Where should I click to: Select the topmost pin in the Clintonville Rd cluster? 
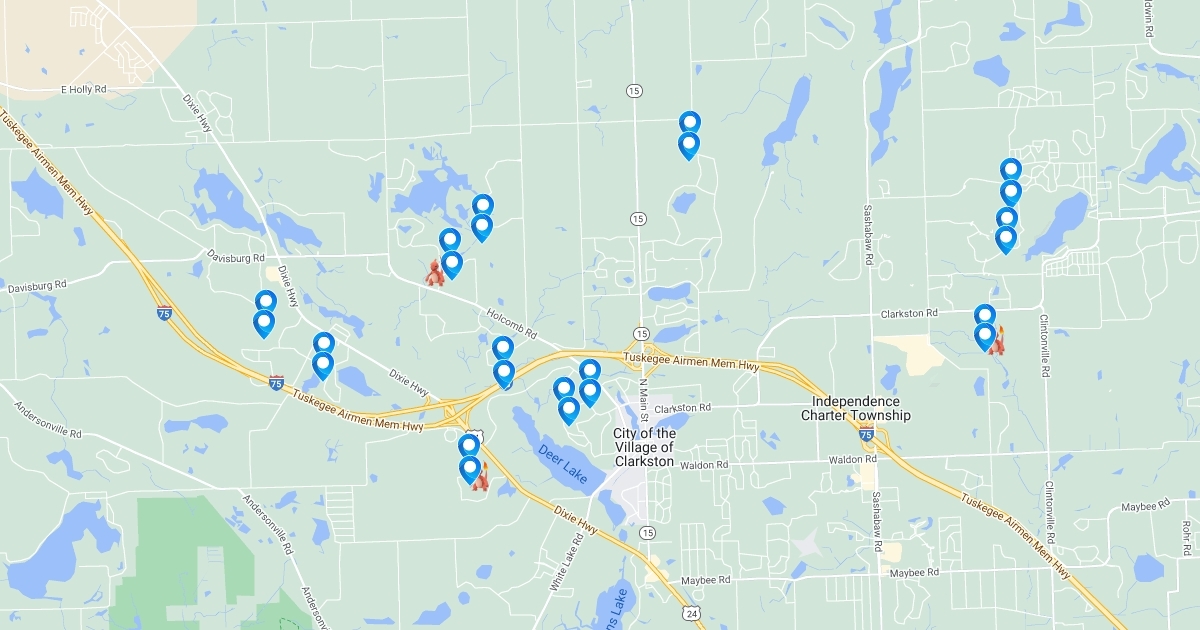click(x=1011, y=170)
